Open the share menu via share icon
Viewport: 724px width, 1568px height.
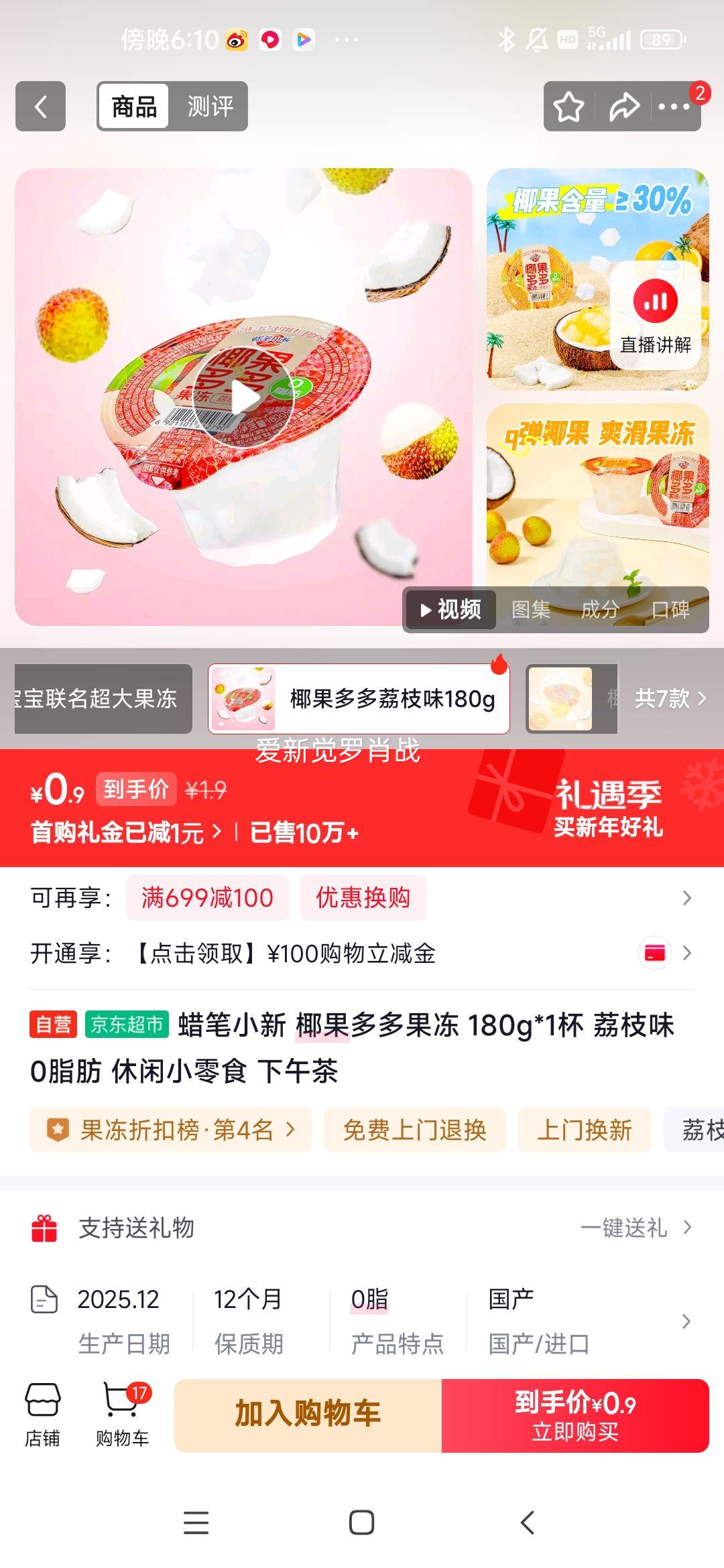pos(625,106)
